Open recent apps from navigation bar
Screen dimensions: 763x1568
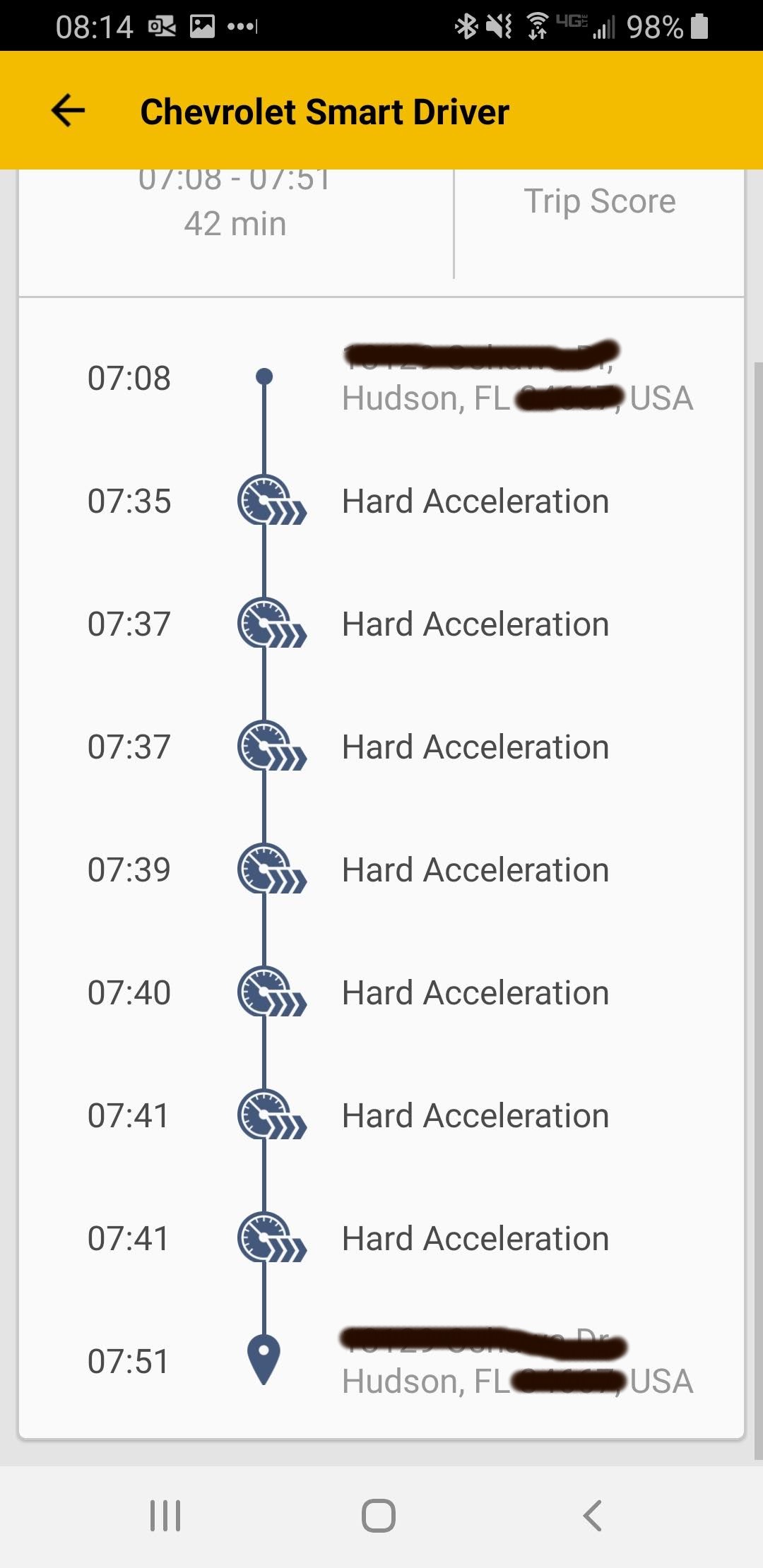coord(165,1516)
